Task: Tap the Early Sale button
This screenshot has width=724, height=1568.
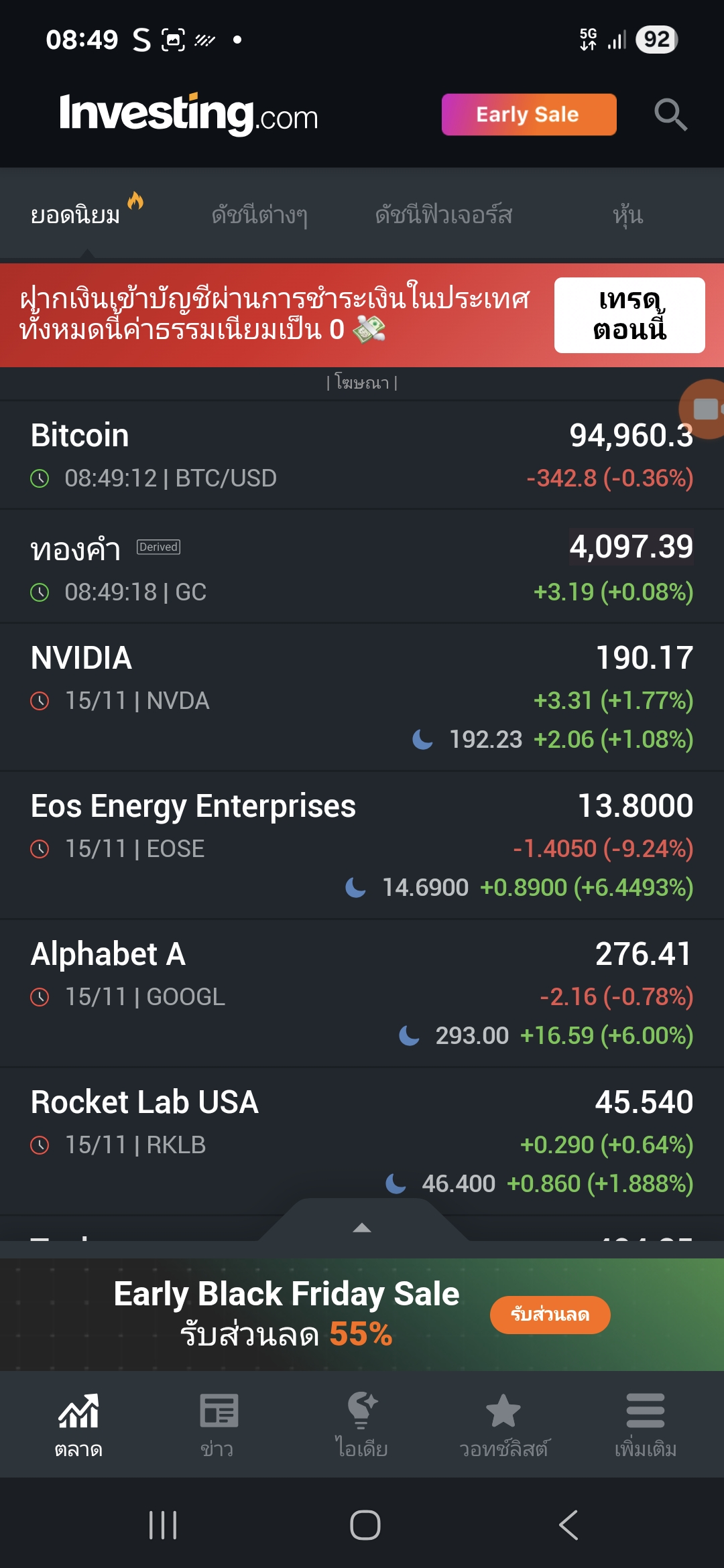Action: tap(528, 115)
